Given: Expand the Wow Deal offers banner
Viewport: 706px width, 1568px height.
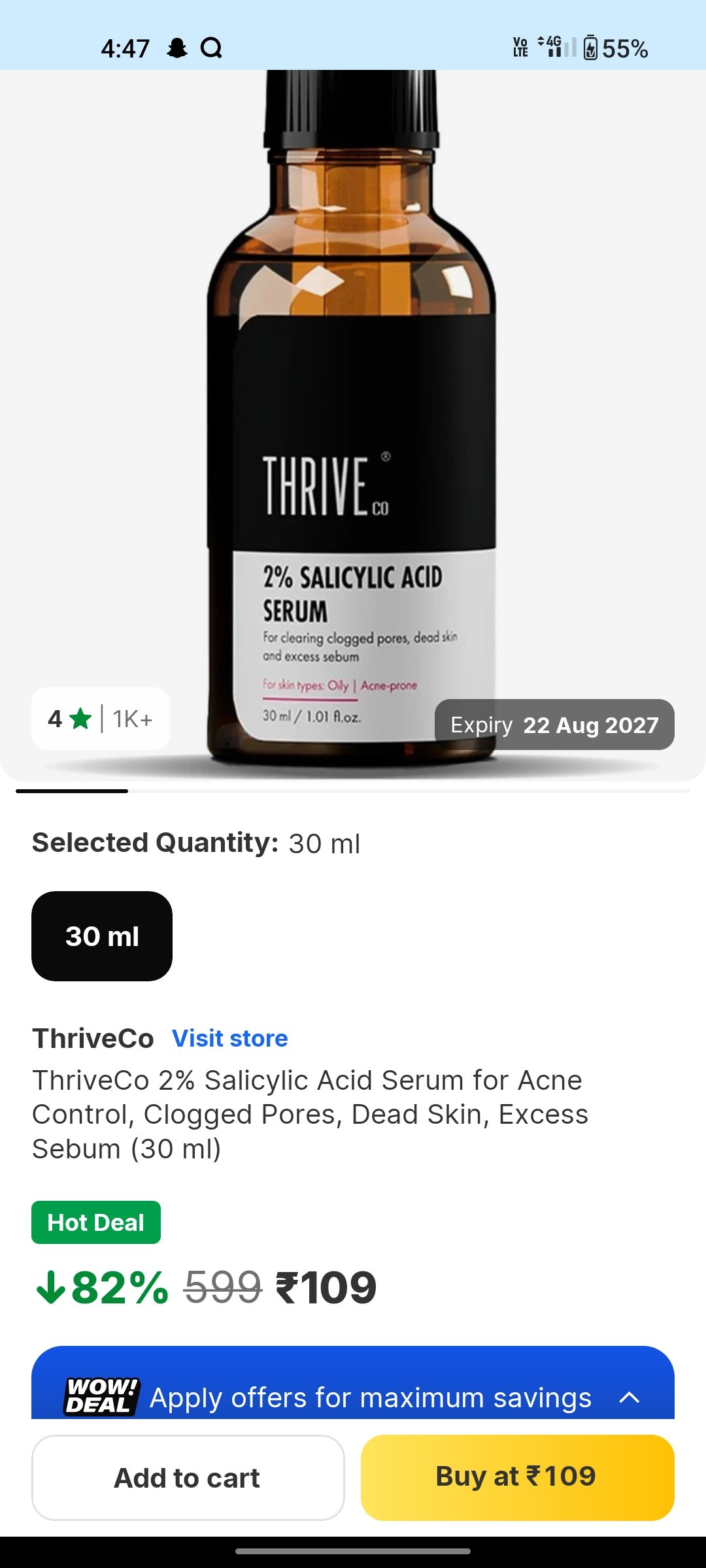Looking at the screenshot, I should click(x=628, y=1397).
